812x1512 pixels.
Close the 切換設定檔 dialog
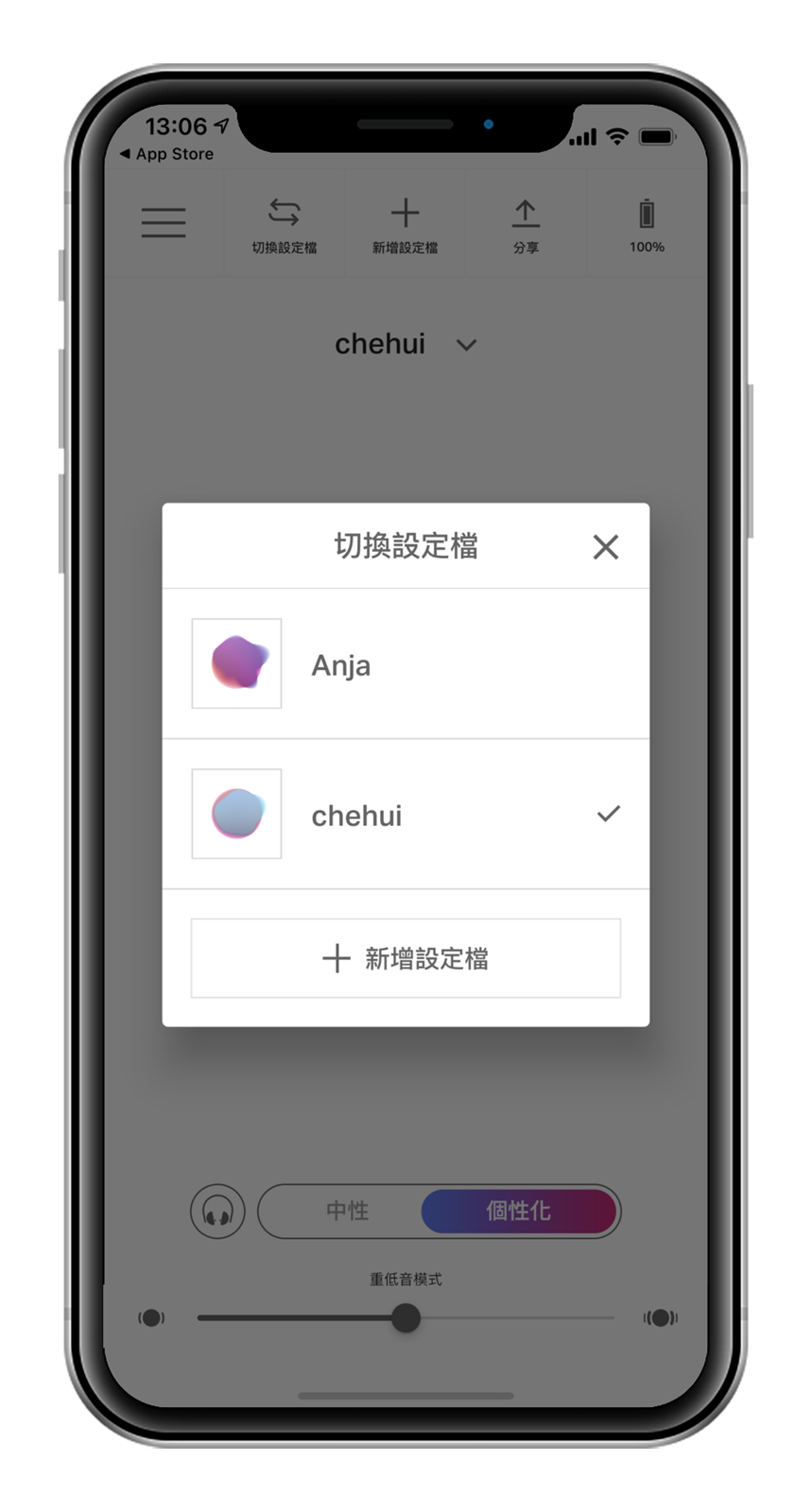tap(605, 546)
